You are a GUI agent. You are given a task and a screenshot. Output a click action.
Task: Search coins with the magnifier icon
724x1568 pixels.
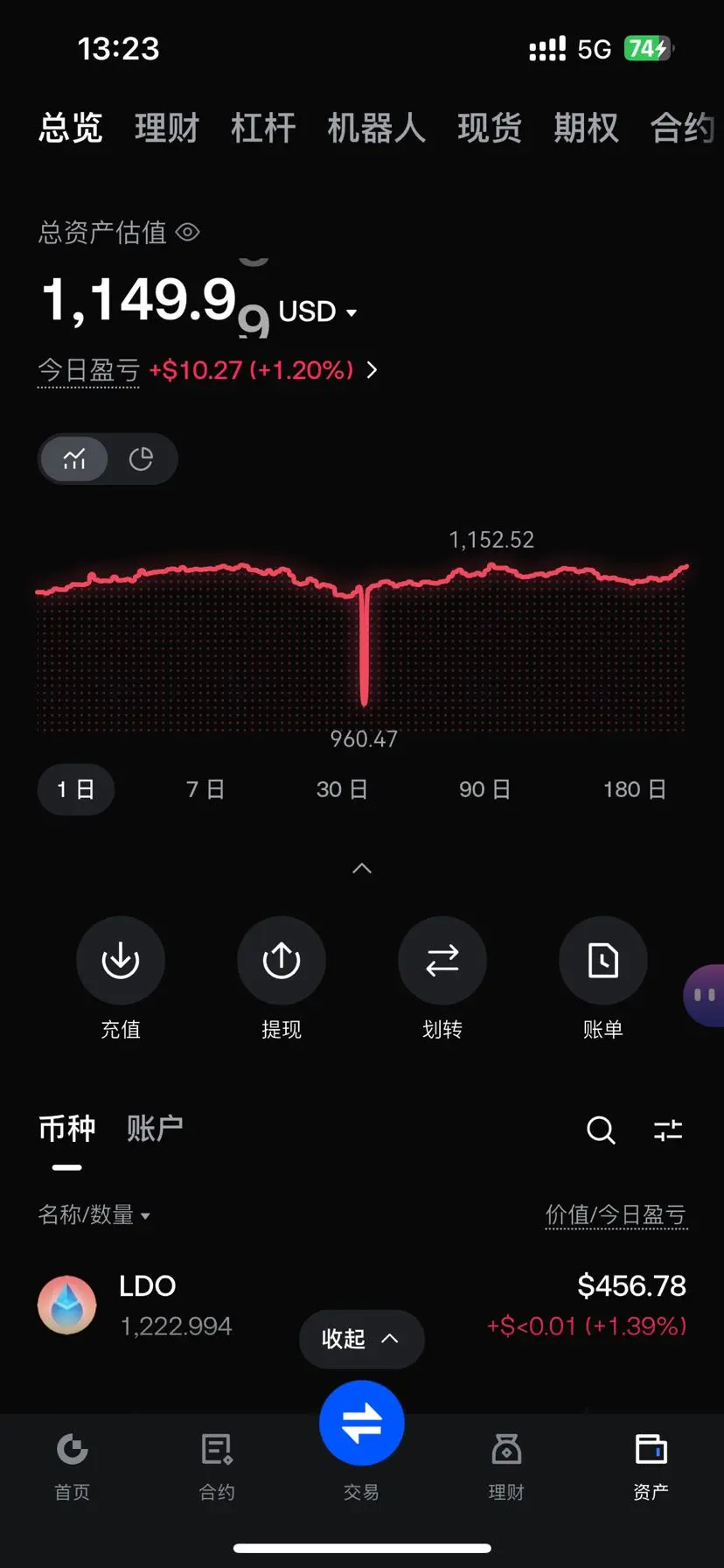[x=601, y=1130]
